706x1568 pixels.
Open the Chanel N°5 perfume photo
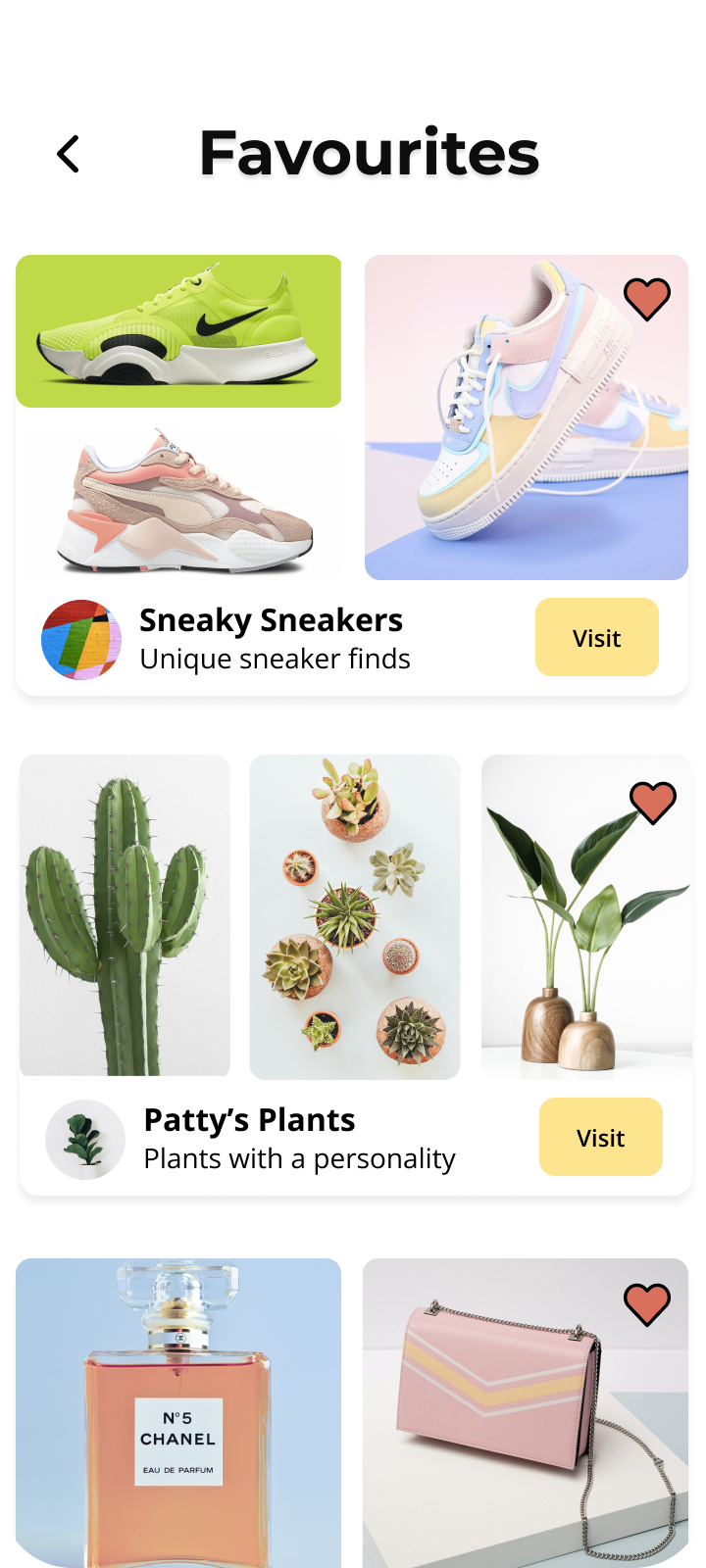tap(178, 1411)
